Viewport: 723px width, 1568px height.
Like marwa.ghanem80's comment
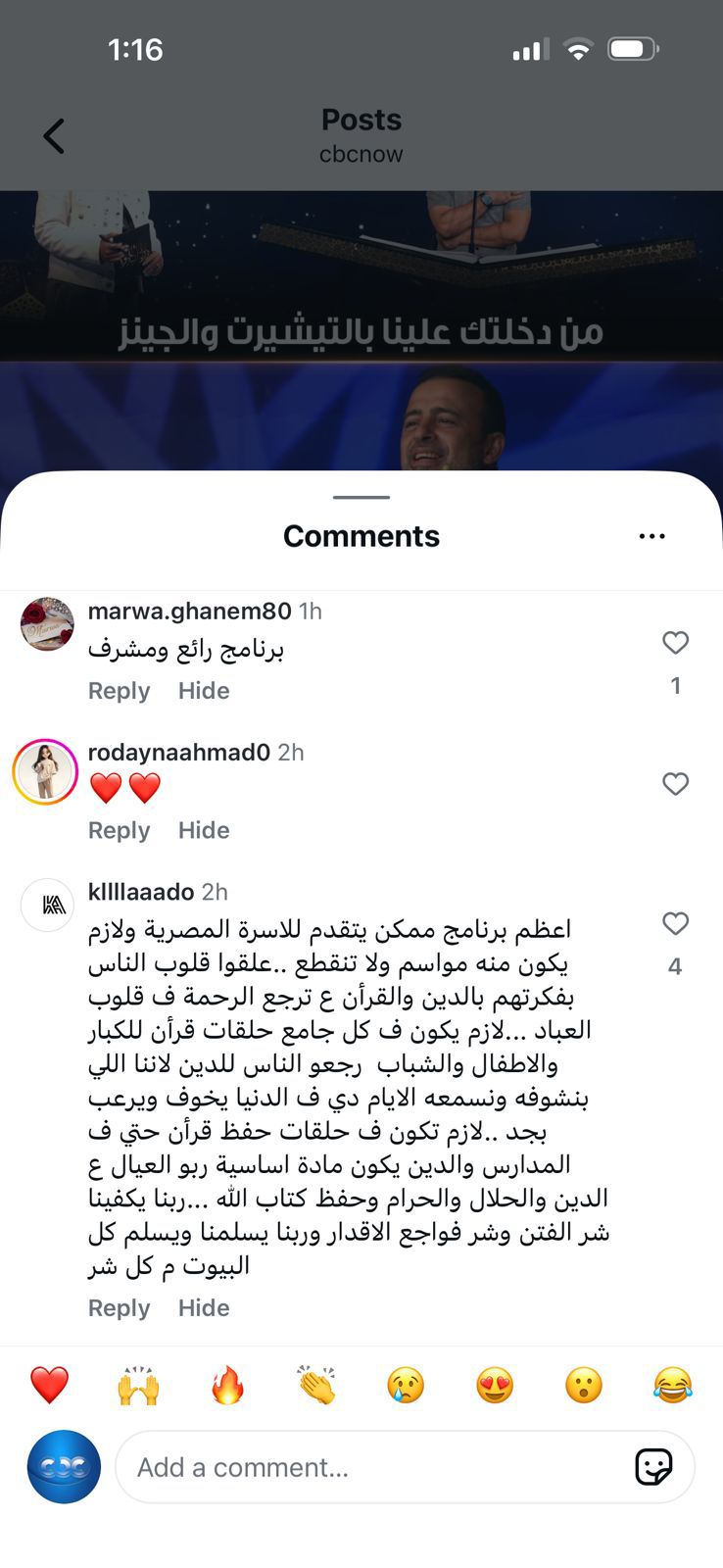tap(675, 643)
